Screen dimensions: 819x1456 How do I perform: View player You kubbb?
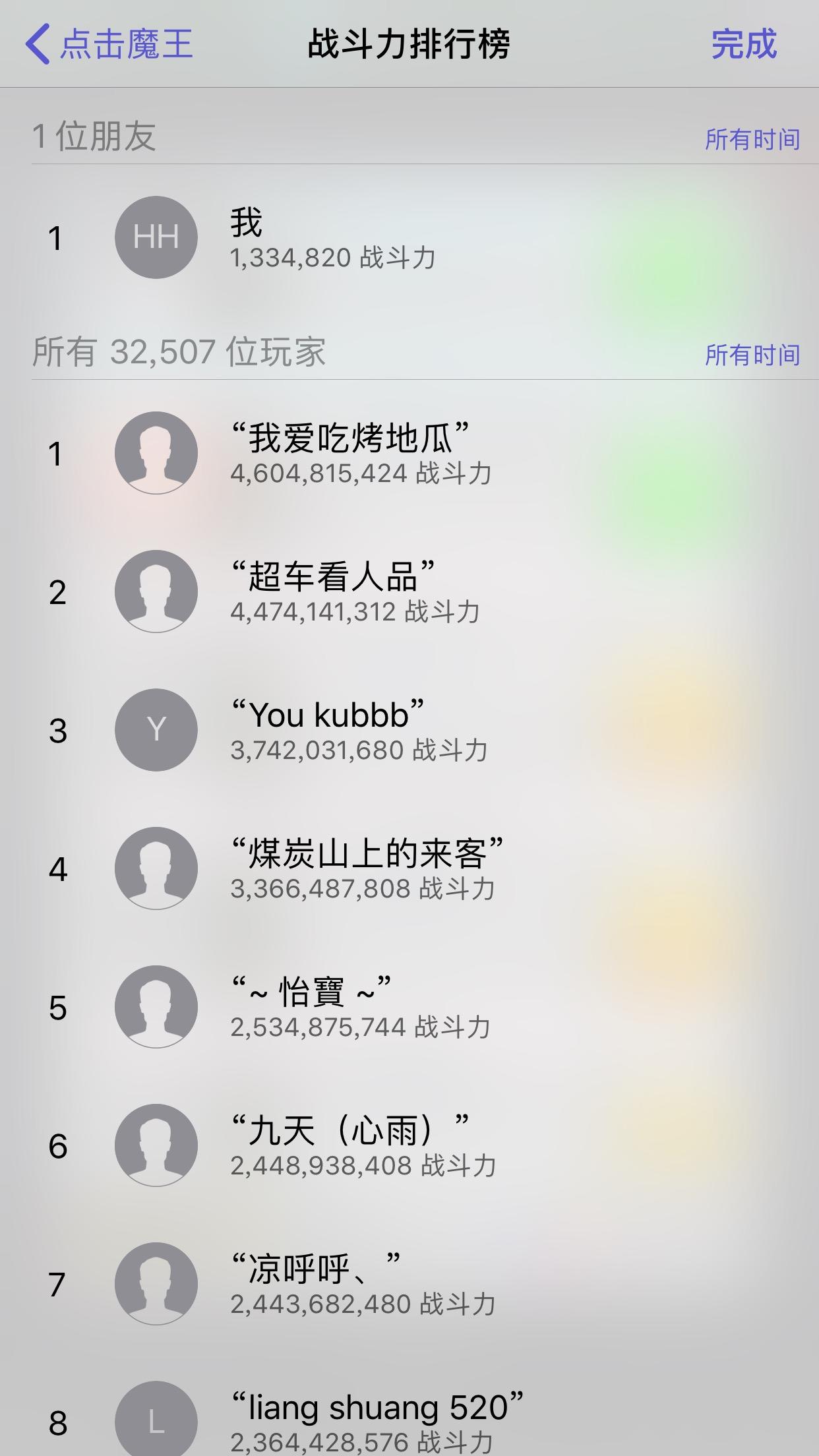tap(409, 730)
